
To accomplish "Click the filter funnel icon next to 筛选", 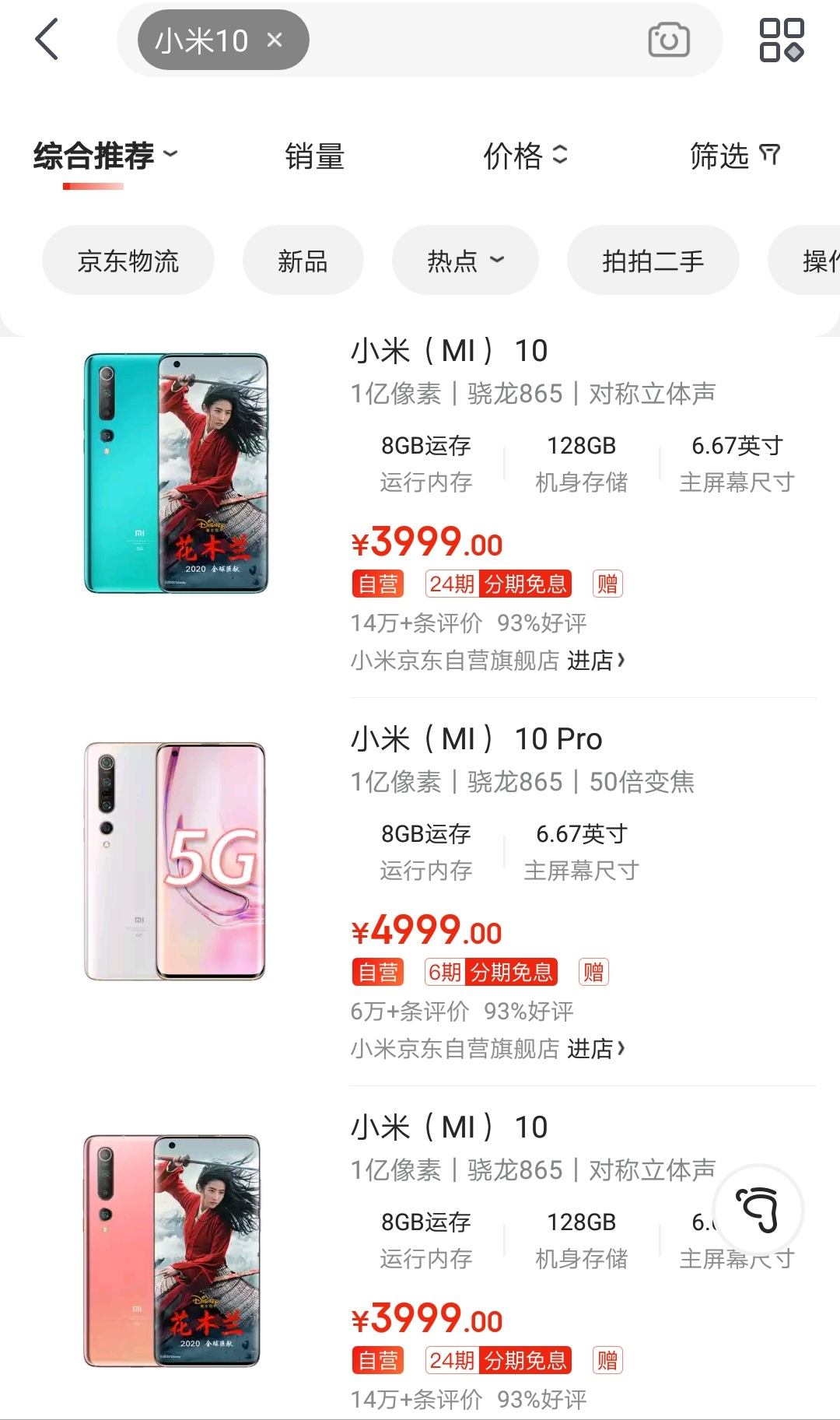I will click(x=770, y=156).
